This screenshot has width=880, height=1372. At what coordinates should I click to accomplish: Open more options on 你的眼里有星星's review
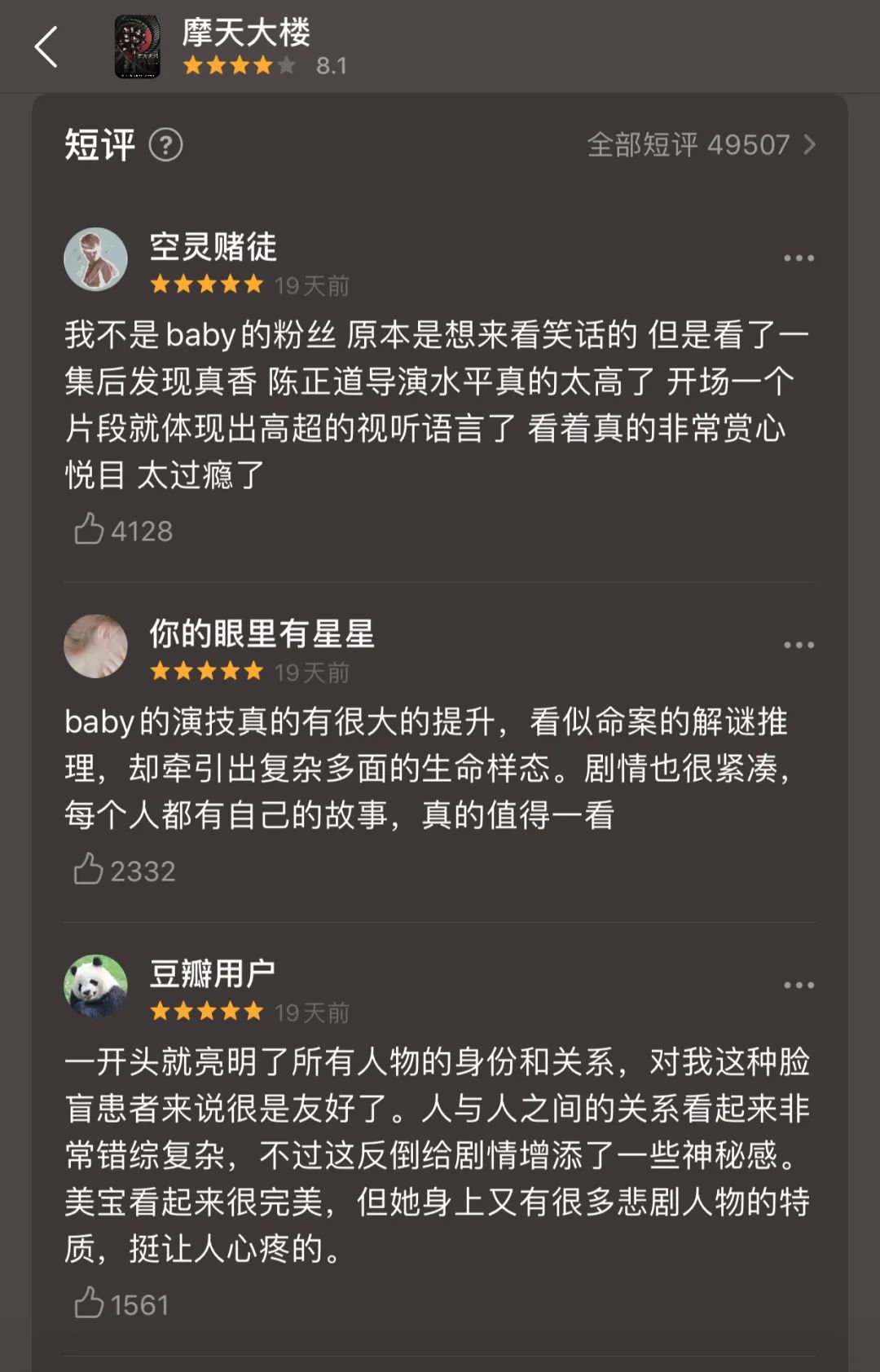click(799, 646)
